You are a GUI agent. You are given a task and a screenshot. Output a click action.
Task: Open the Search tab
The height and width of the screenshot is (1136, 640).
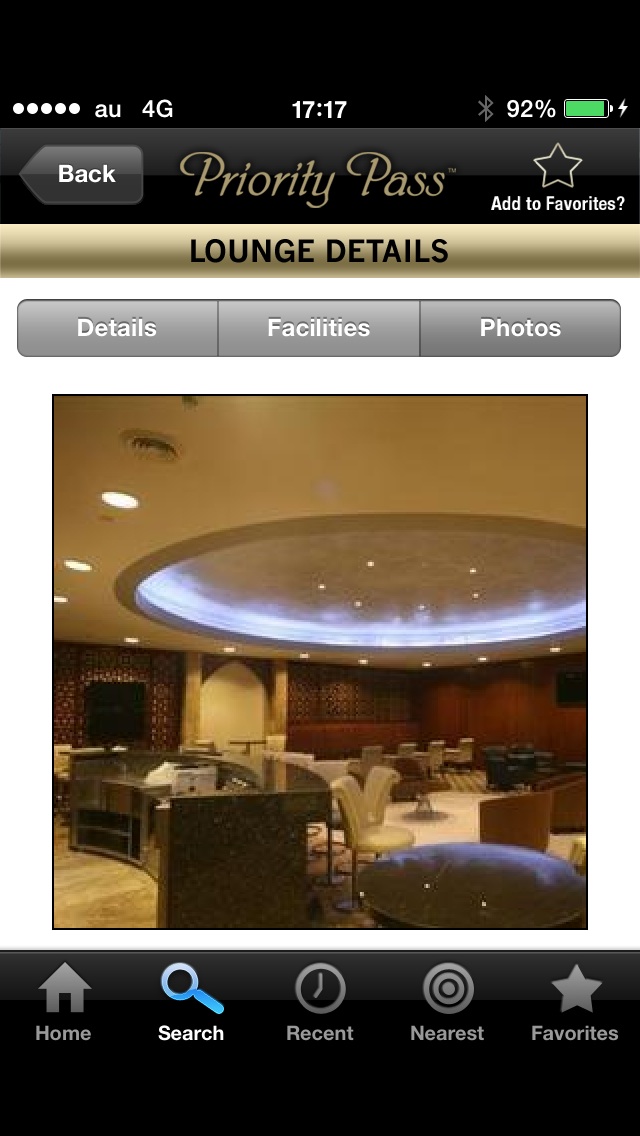(x=191, y=1004)
